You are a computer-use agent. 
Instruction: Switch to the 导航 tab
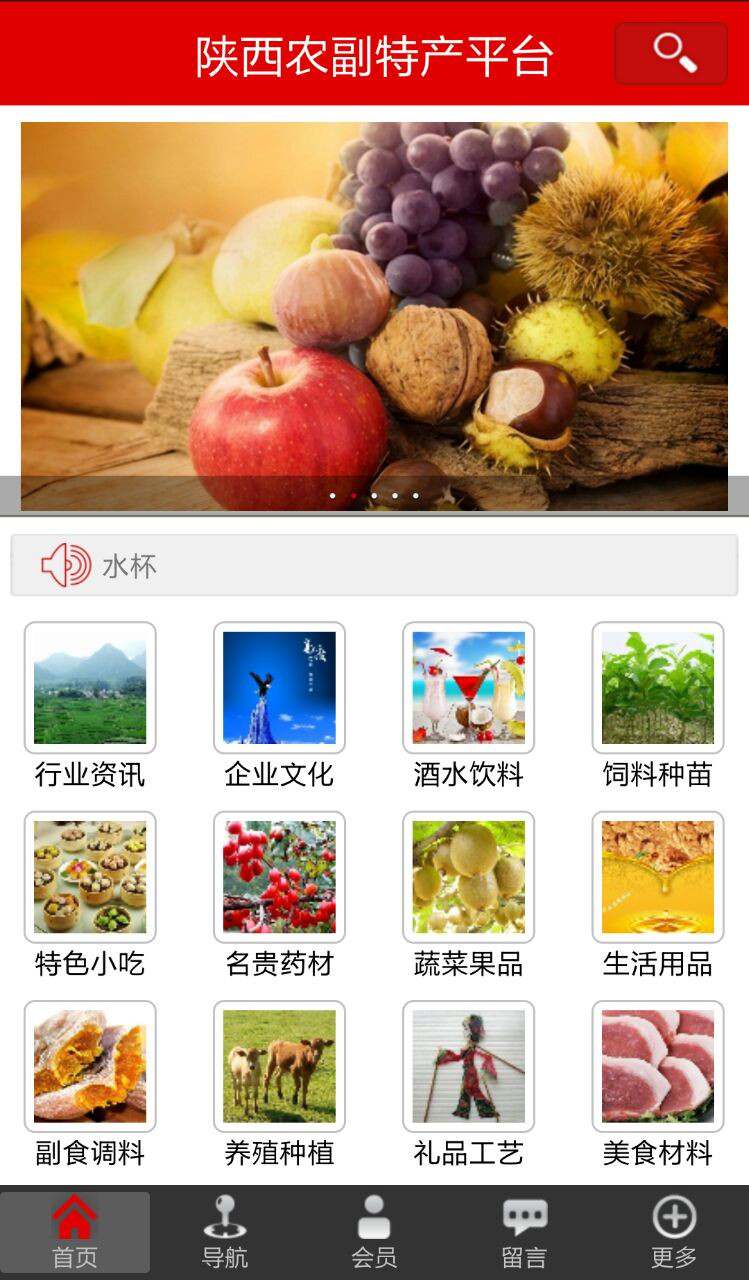pos(225,1232)
